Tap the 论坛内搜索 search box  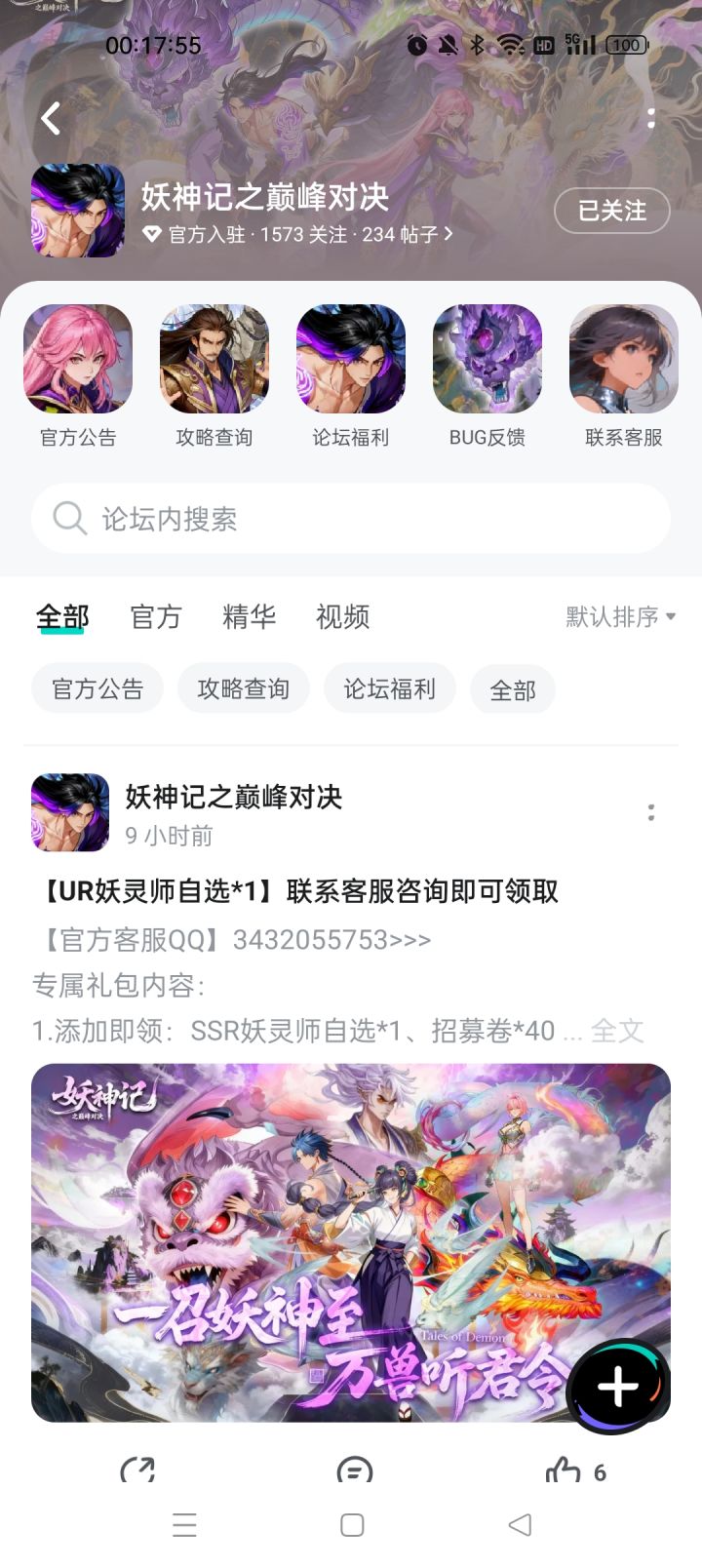[x=351, y=518]
